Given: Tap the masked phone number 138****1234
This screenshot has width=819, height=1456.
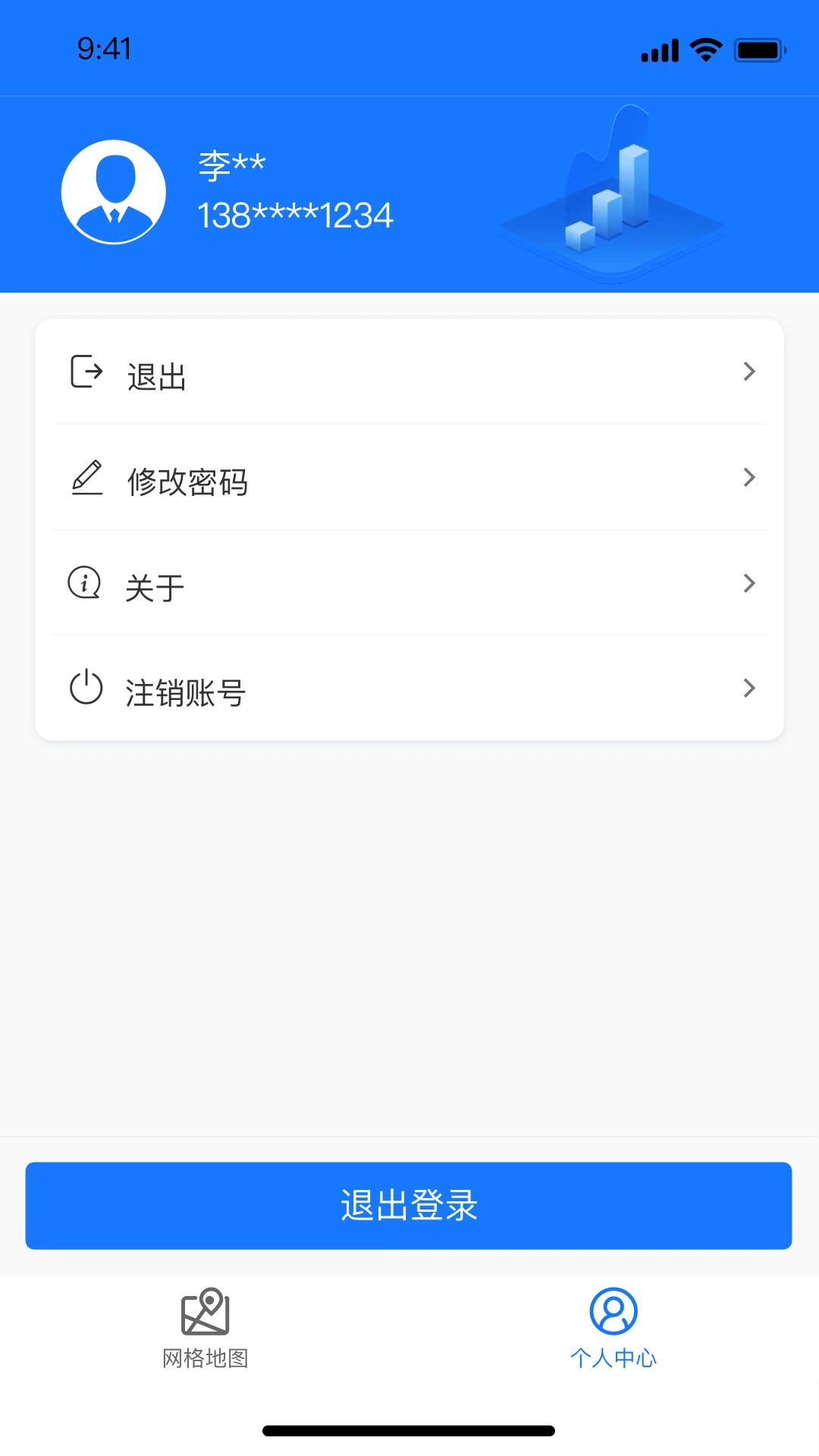Looking at the screenshot, I should coord(294,215).
